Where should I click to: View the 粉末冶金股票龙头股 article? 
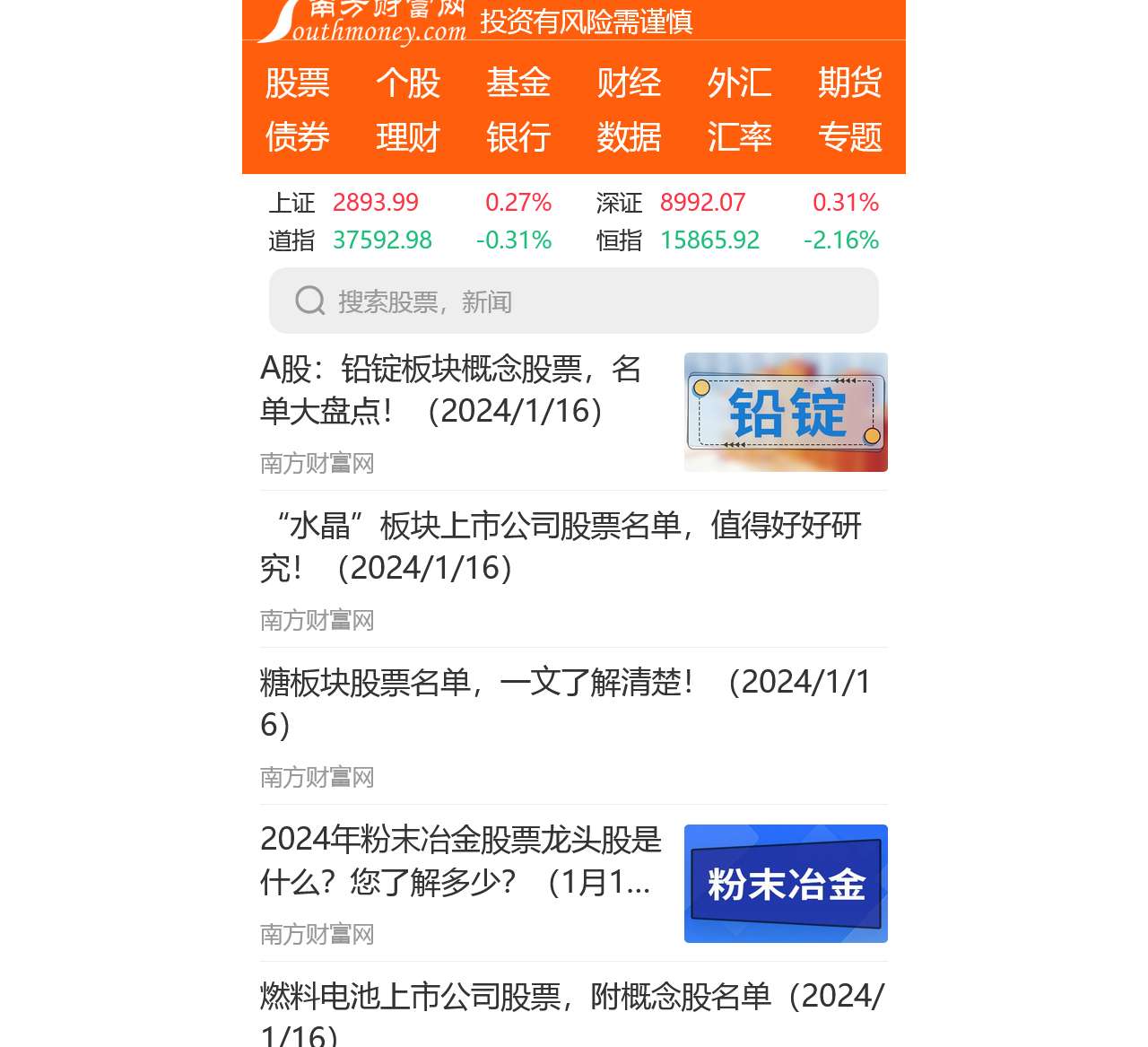[x=461, y=860]
